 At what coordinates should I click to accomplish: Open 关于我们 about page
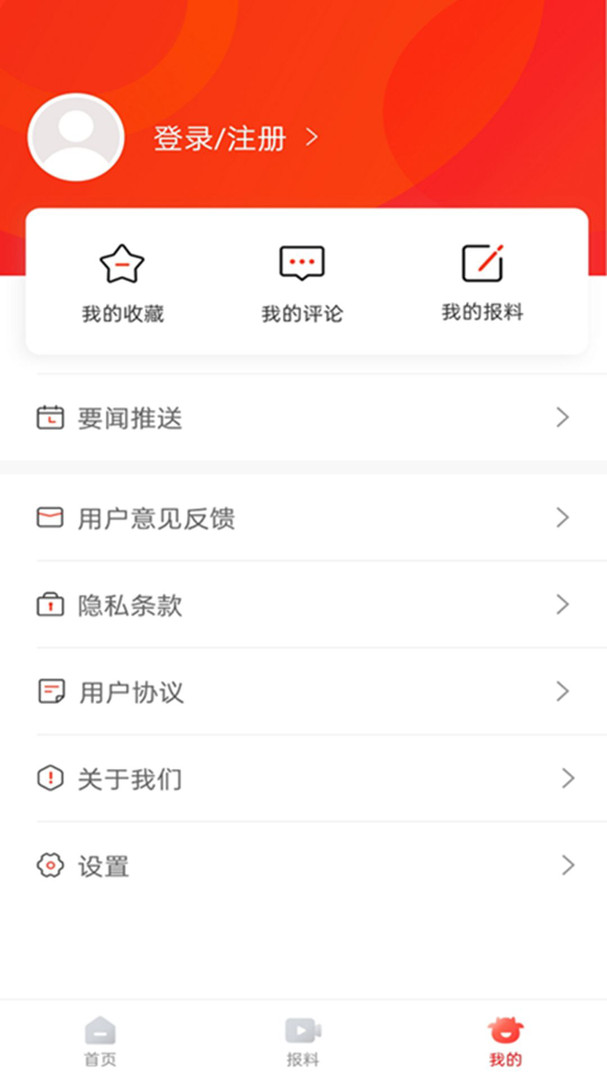(303, 779)
